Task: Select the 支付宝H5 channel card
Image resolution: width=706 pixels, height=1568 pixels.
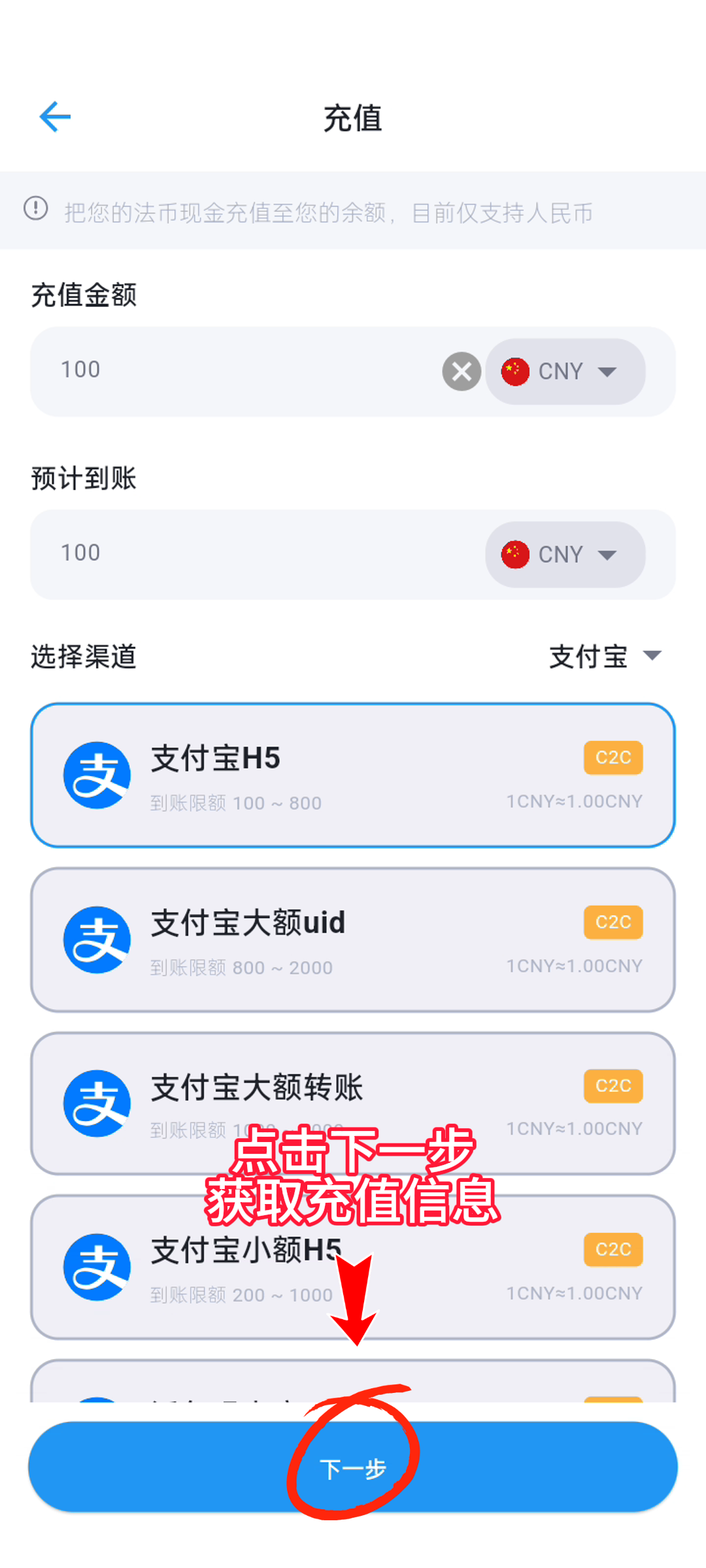Action: 353,776
